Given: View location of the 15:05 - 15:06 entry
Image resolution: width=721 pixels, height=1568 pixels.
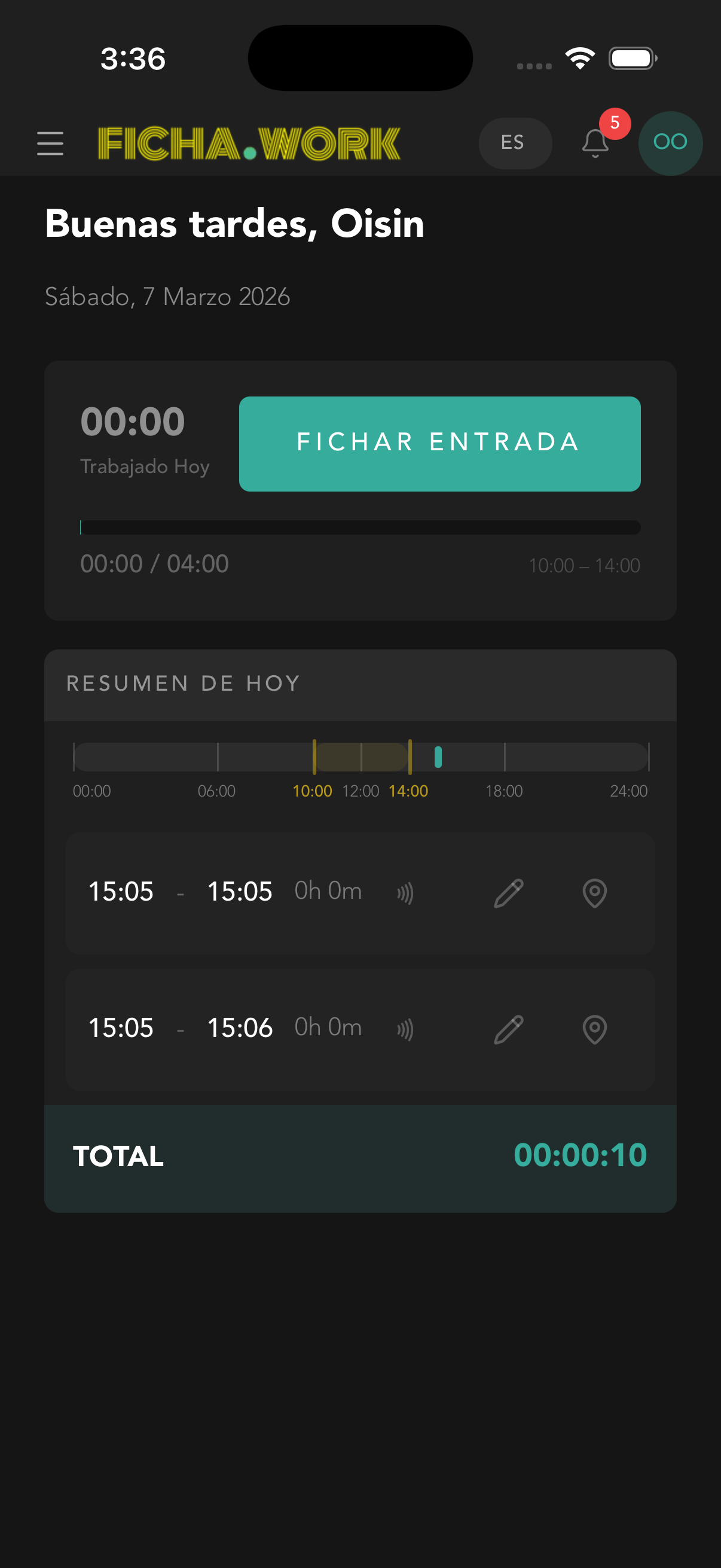Looking at the screenshot, I should pos(594,1029).
